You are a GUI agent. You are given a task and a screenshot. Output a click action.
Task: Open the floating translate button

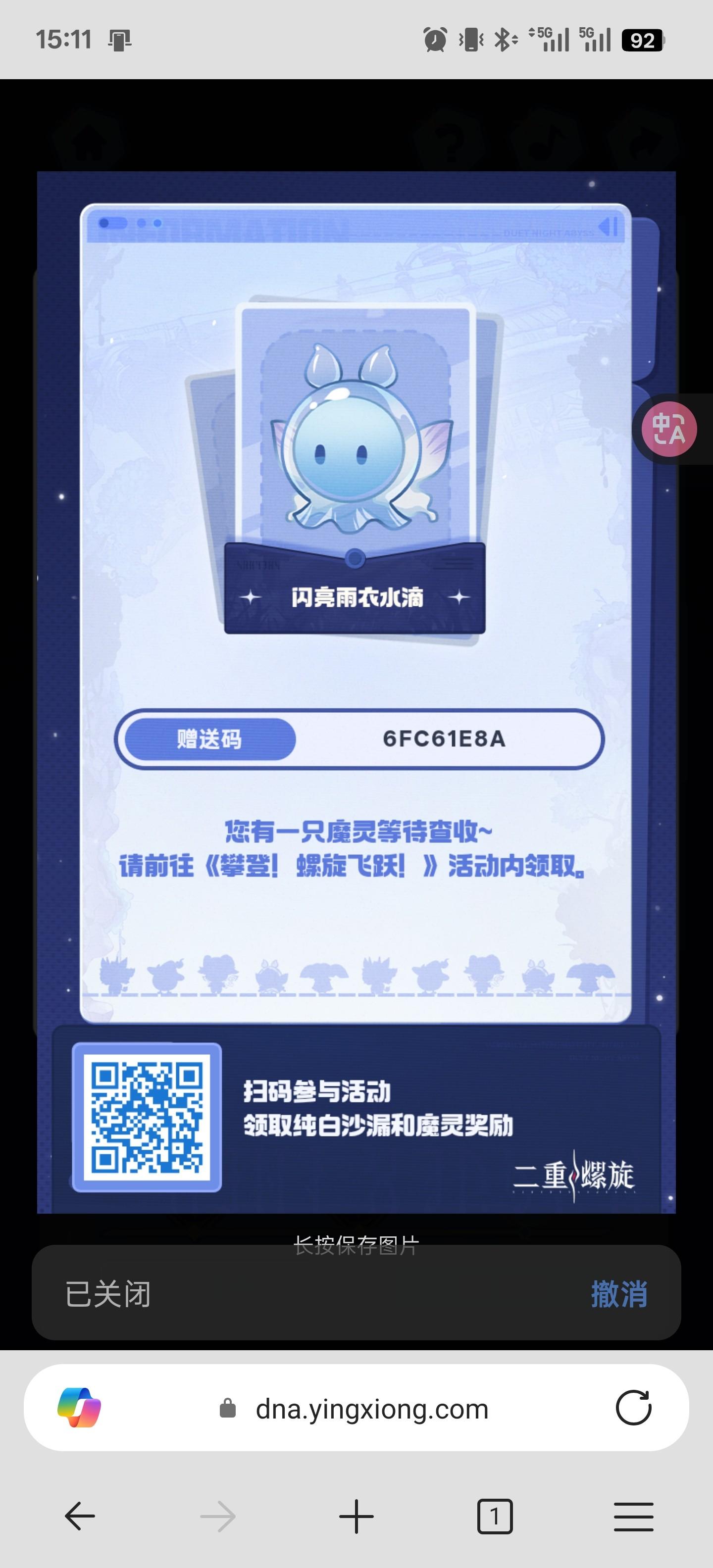tap(668, 429)
